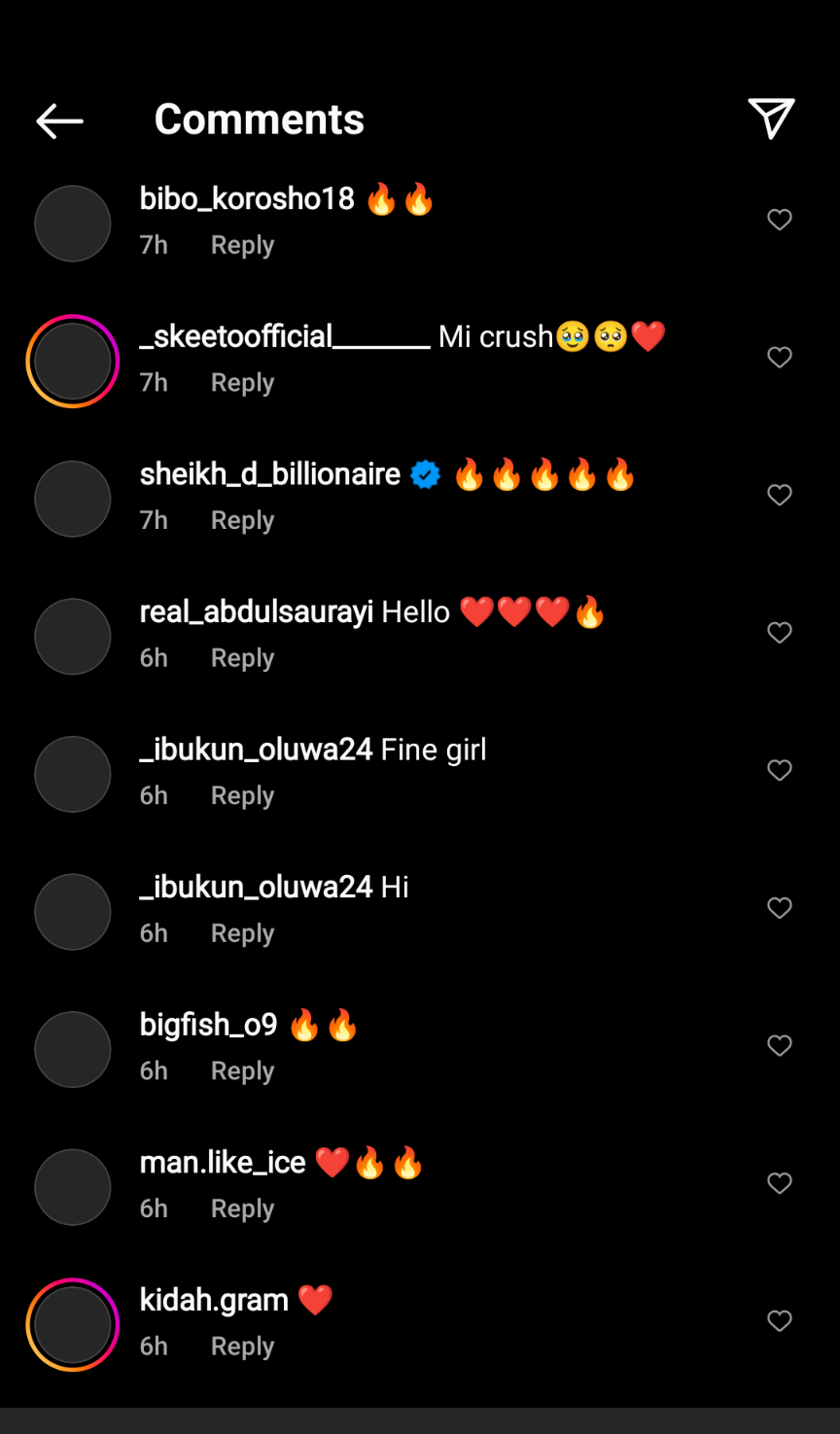Like kidah.gram's heart comment

[x=779, y=1320]
